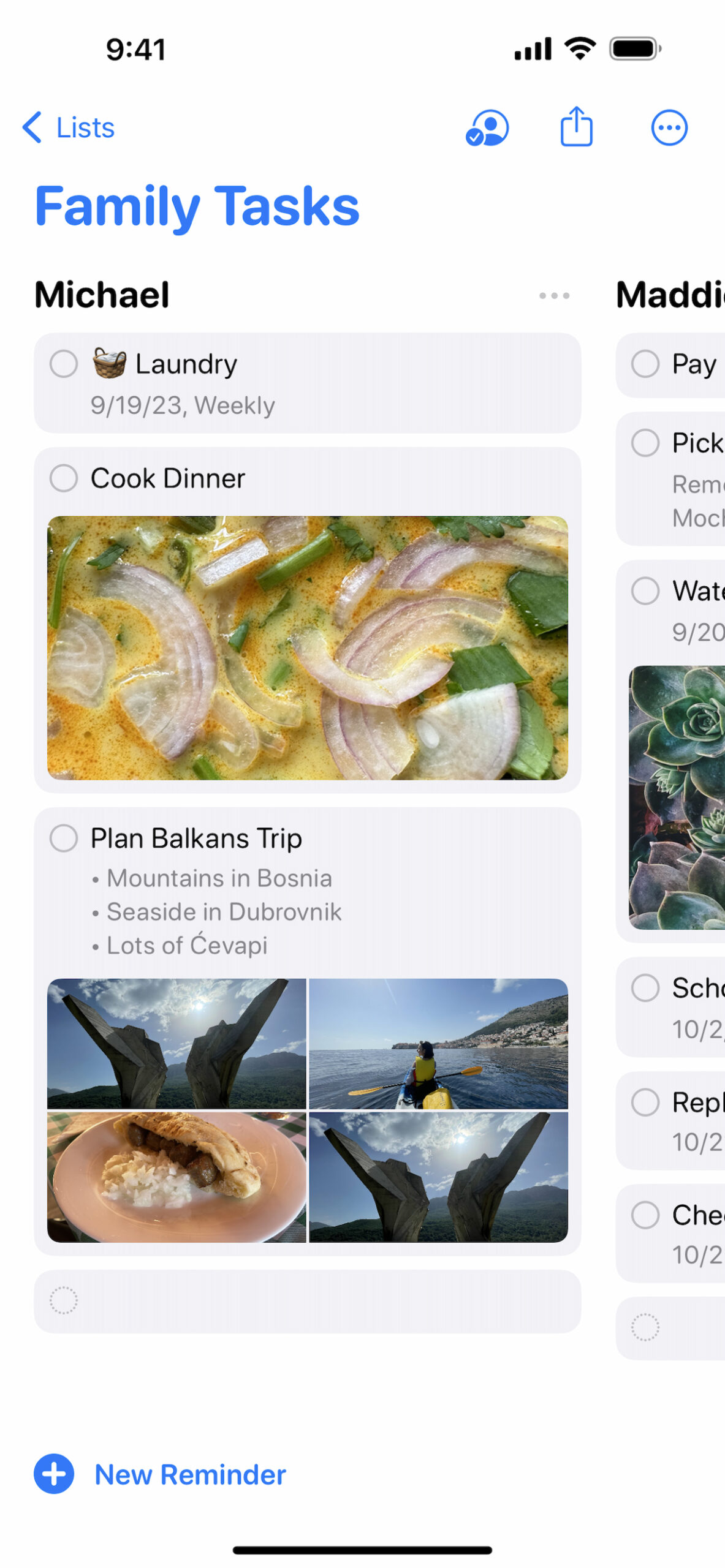Open the shared list collaboration icon

pyautogui.click(x=487, y=127)
